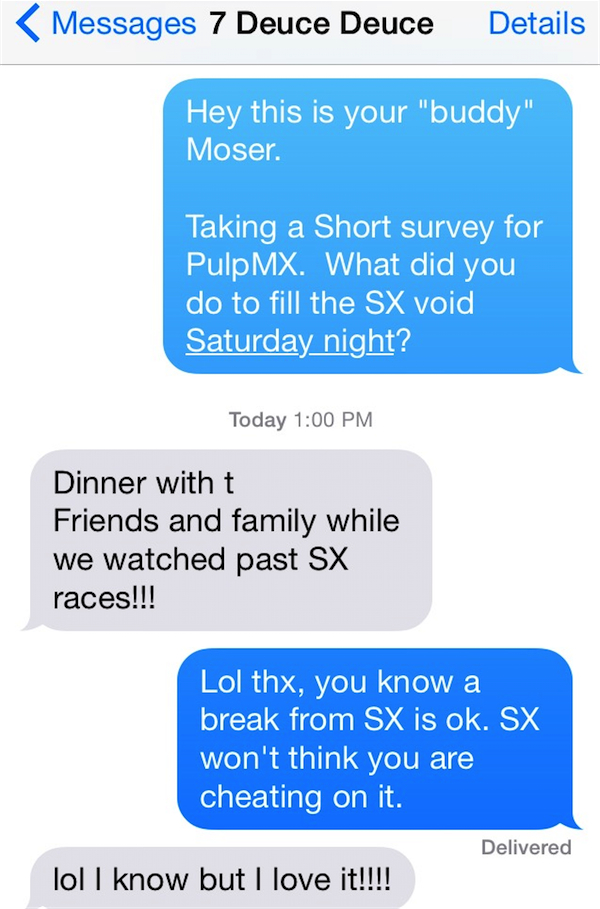Image resolution: width=600 pixels, height=909 pixels.
Task: Tap the underlined Saturday night link
Action: 290,340
